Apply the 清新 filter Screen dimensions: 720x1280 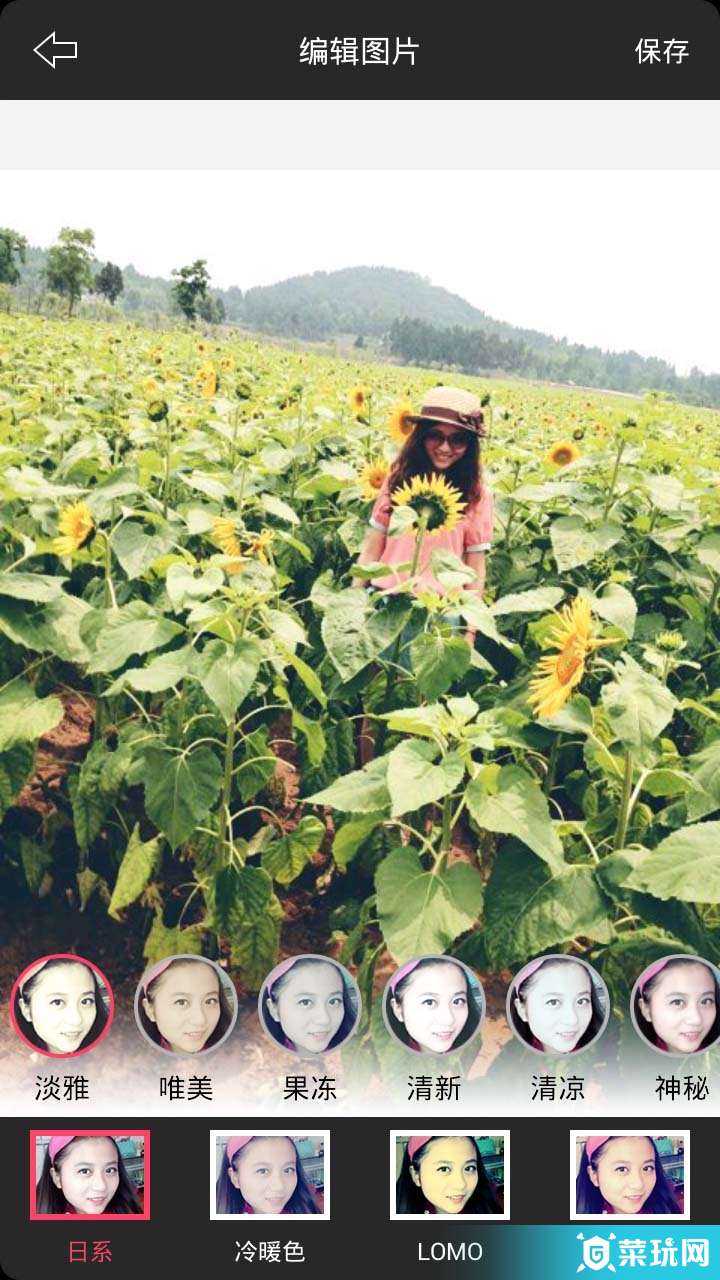point(434,1006)
